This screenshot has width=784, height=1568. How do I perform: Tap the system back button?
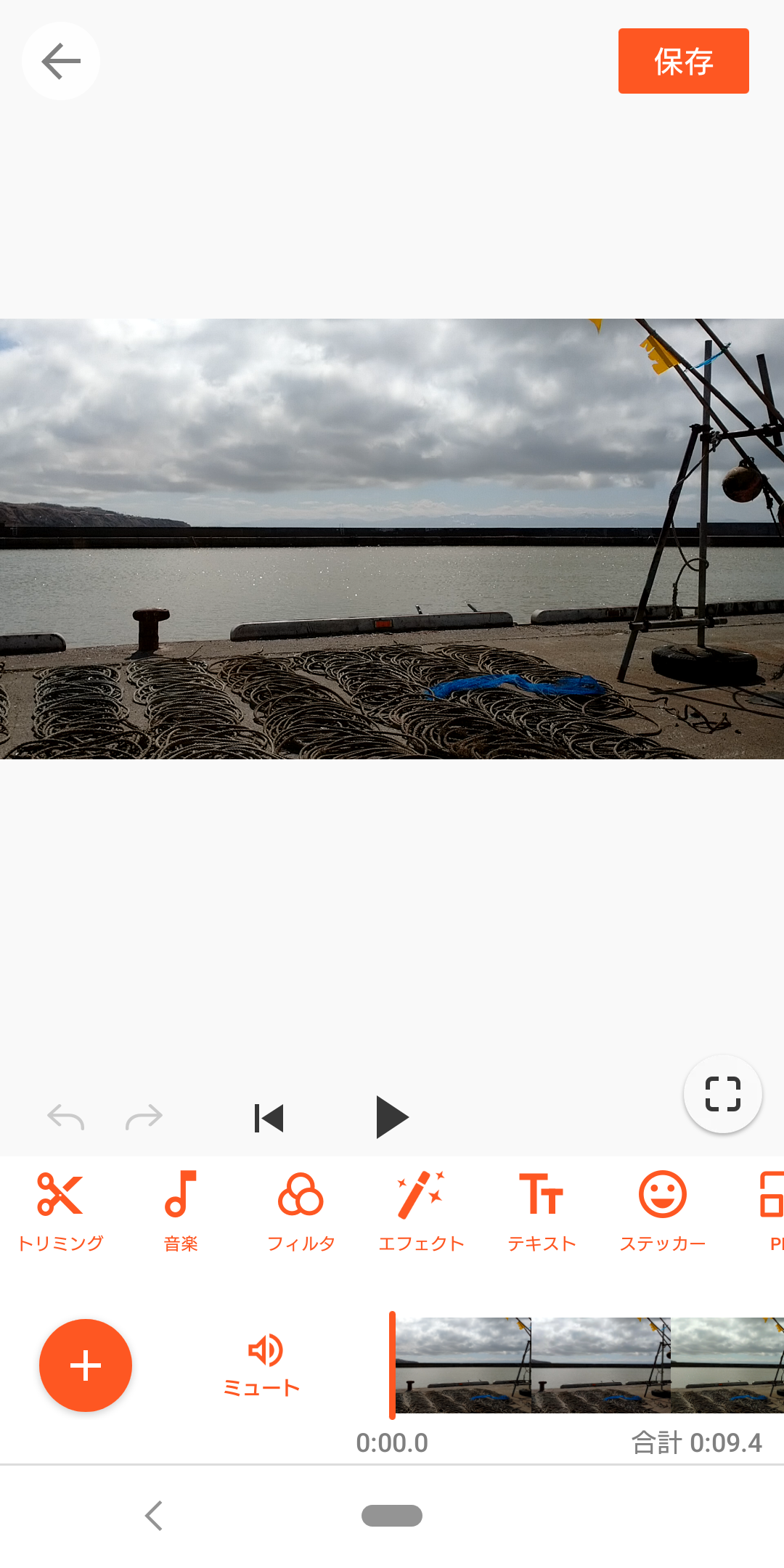coord(154,1516)
